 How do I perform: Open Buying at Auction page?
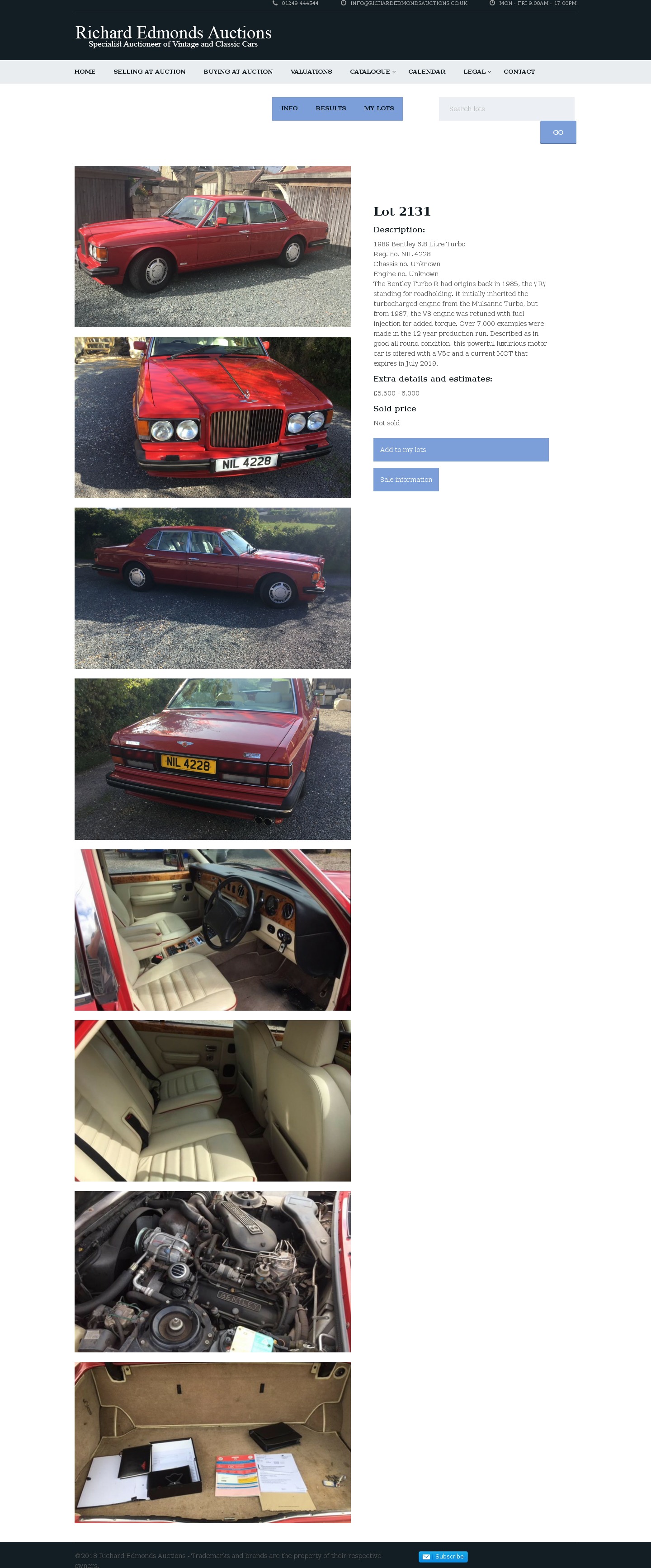coord(237,72)
